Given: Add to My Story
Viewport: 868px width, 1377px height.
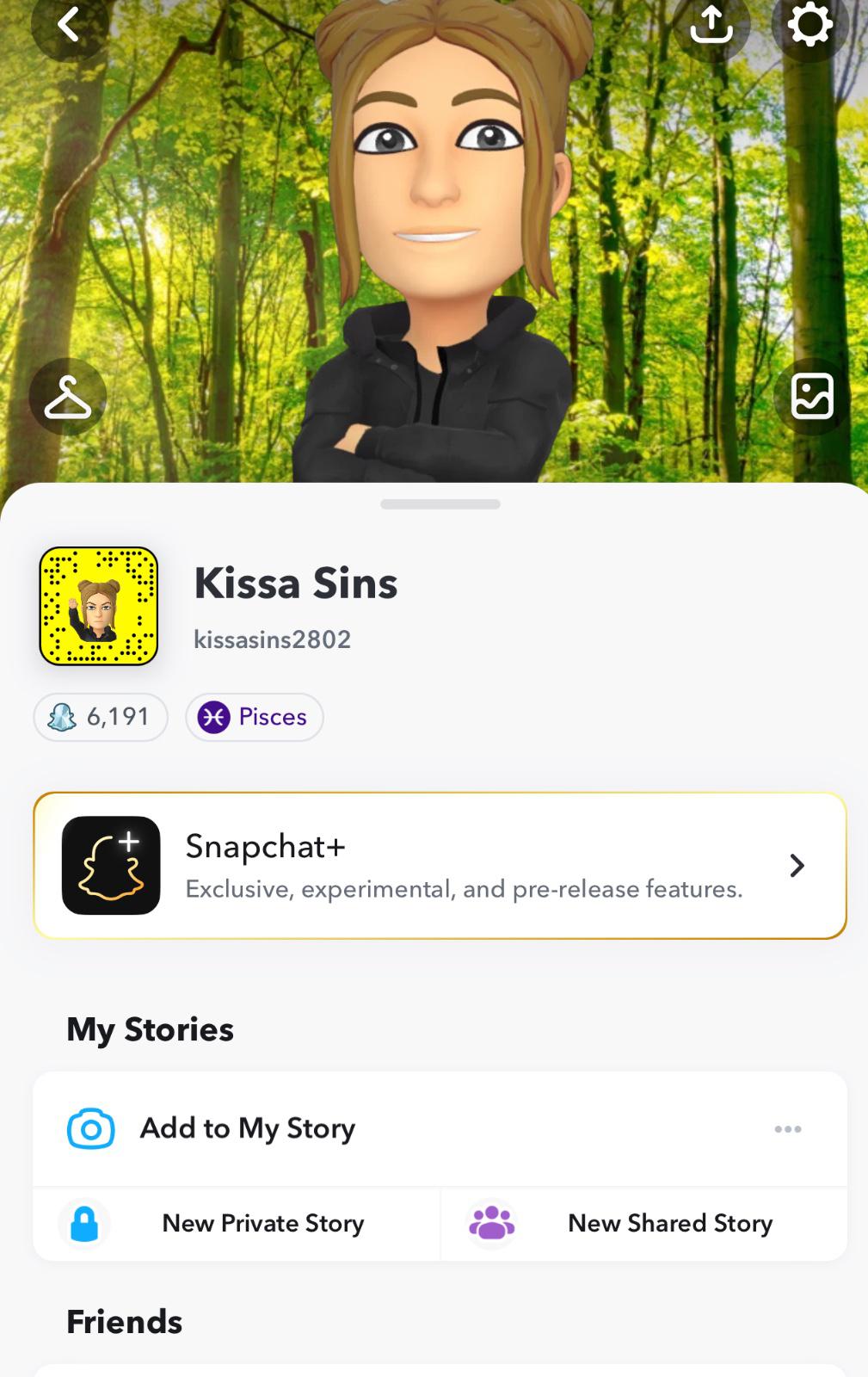Looking at the screenshot, I should coord(248,1128).
